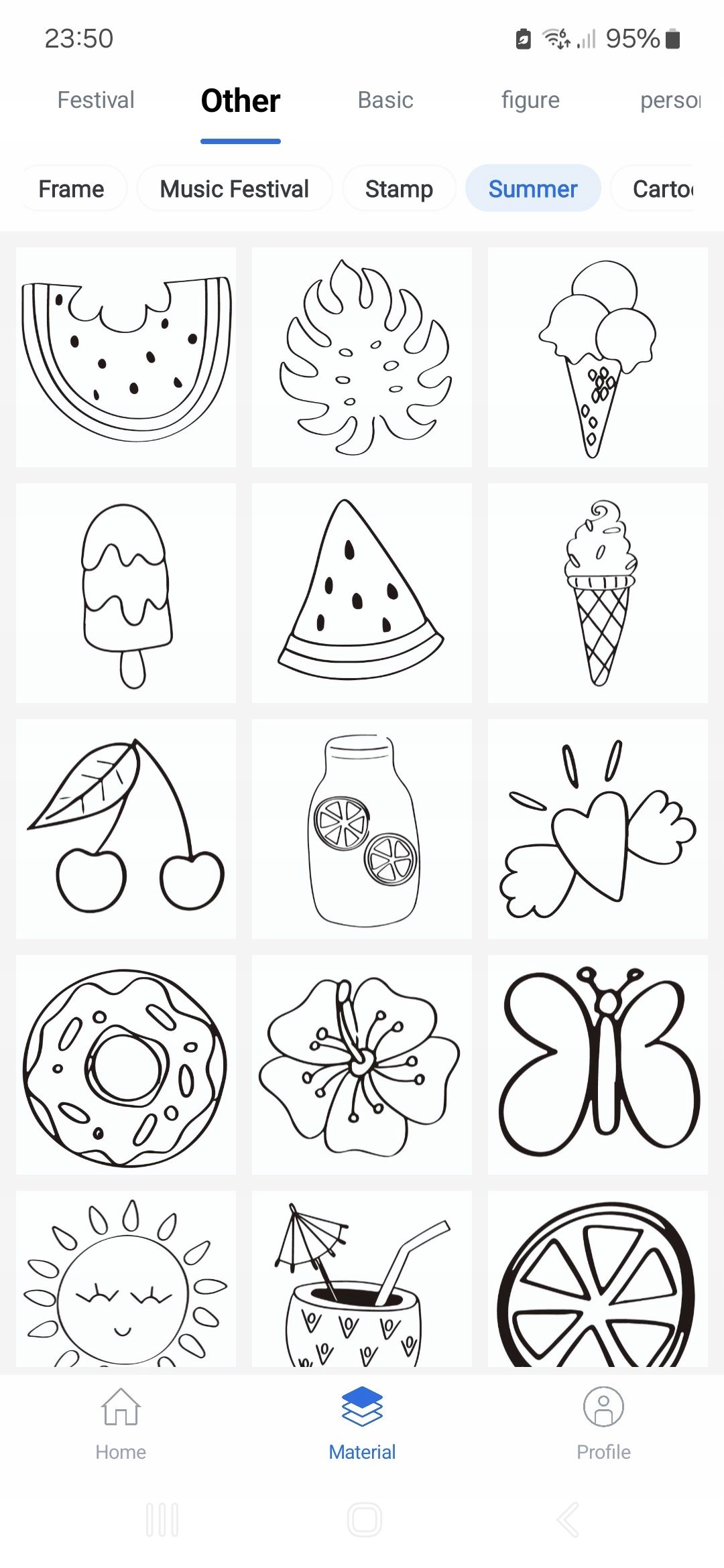Image resolution: width=724 pixels, height=1568 pixels.
Task: Open the figure tab
Action: tap(530, 101)
